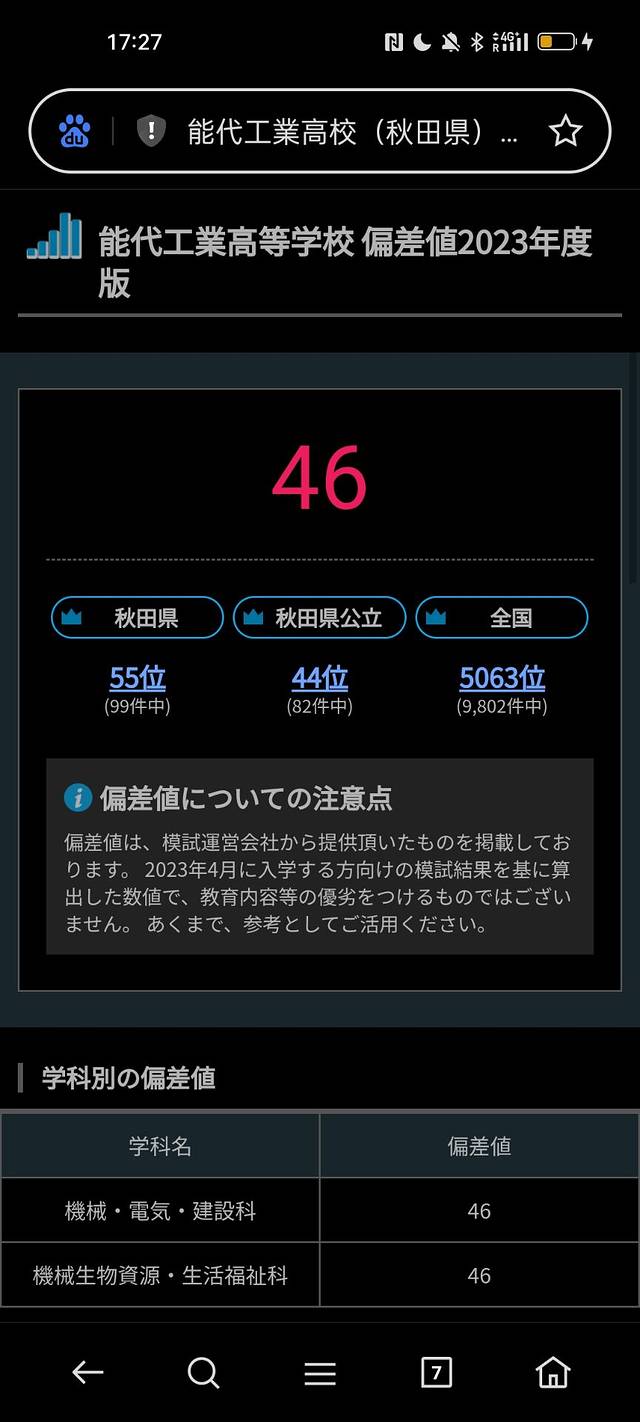
Task: Go back to the previous page
Action: coord(88,1373)
